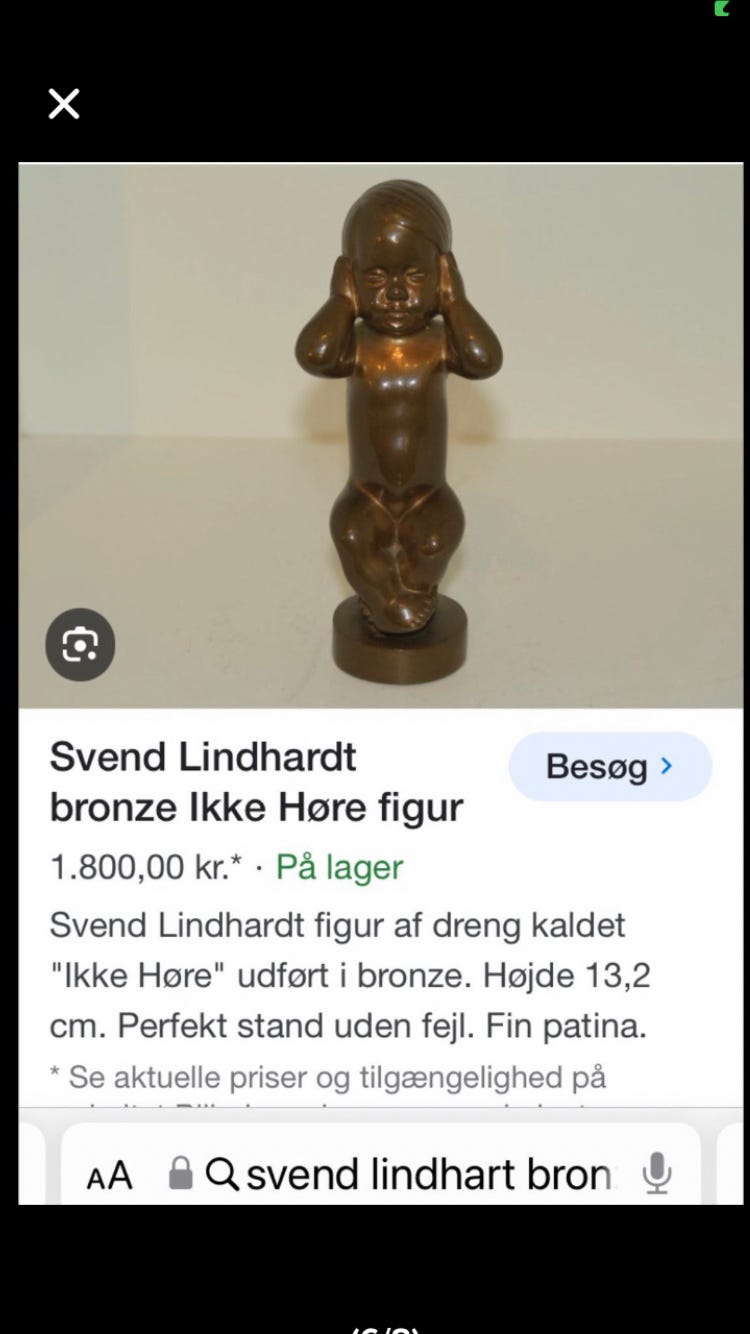Tap the magnifying glass search icon
The height and width of the screenshot is (1334, 750).
pyautogui.click(x=225, y=1172)
